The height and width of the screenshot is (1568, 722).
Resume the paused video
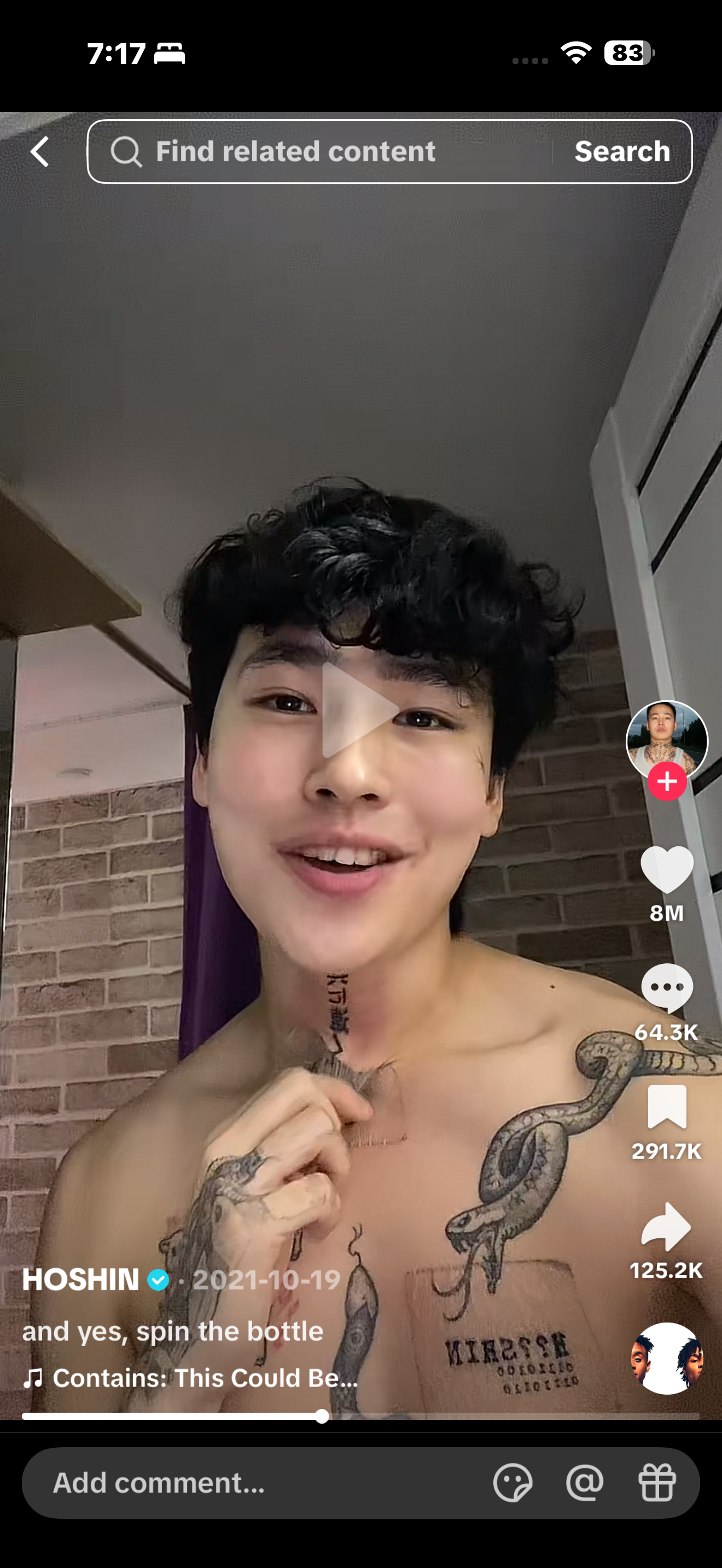(x=359, y=710)
